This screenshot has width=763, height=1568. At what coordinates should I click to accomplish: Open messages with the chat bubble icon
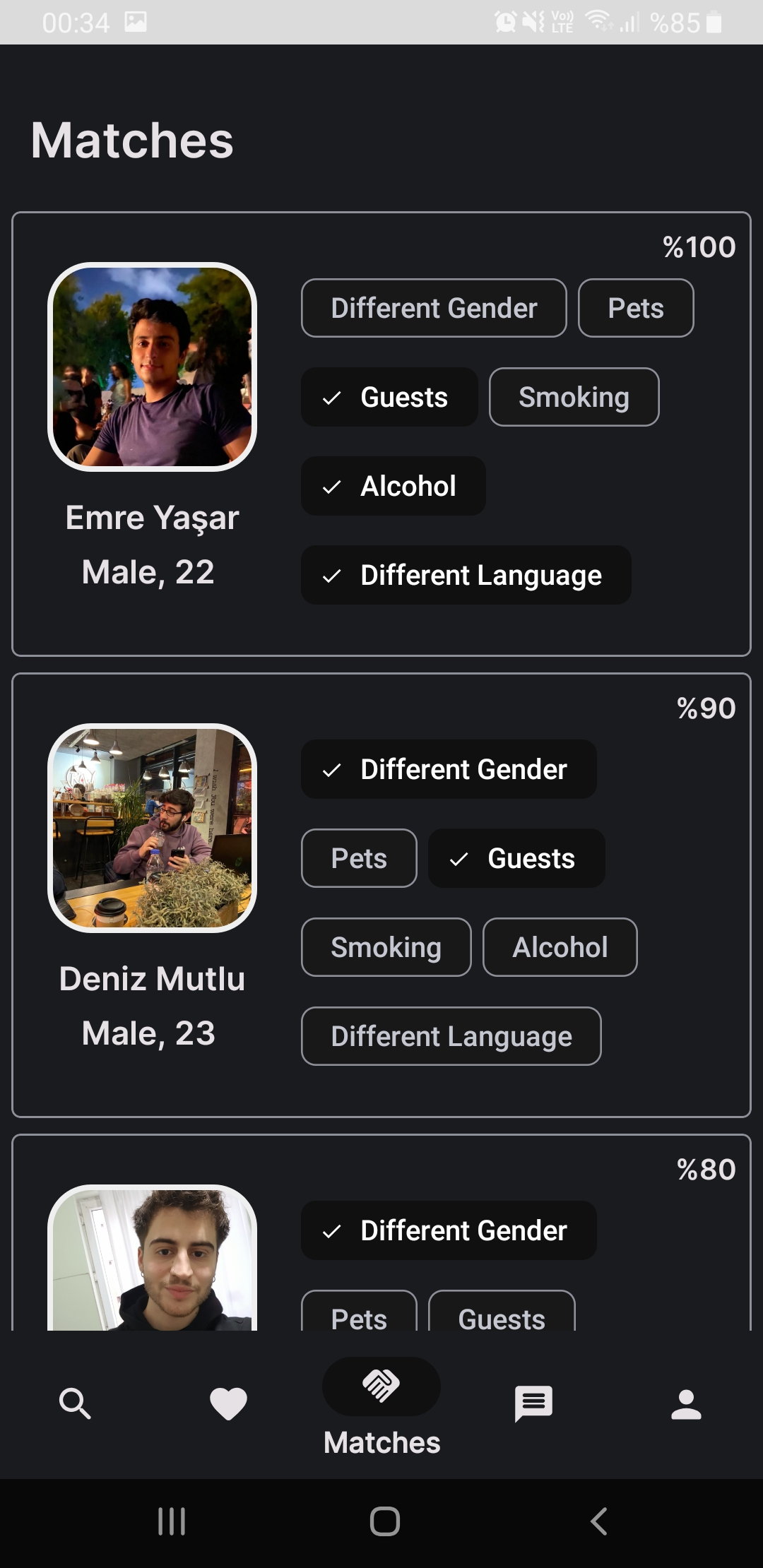point(533,1402)
